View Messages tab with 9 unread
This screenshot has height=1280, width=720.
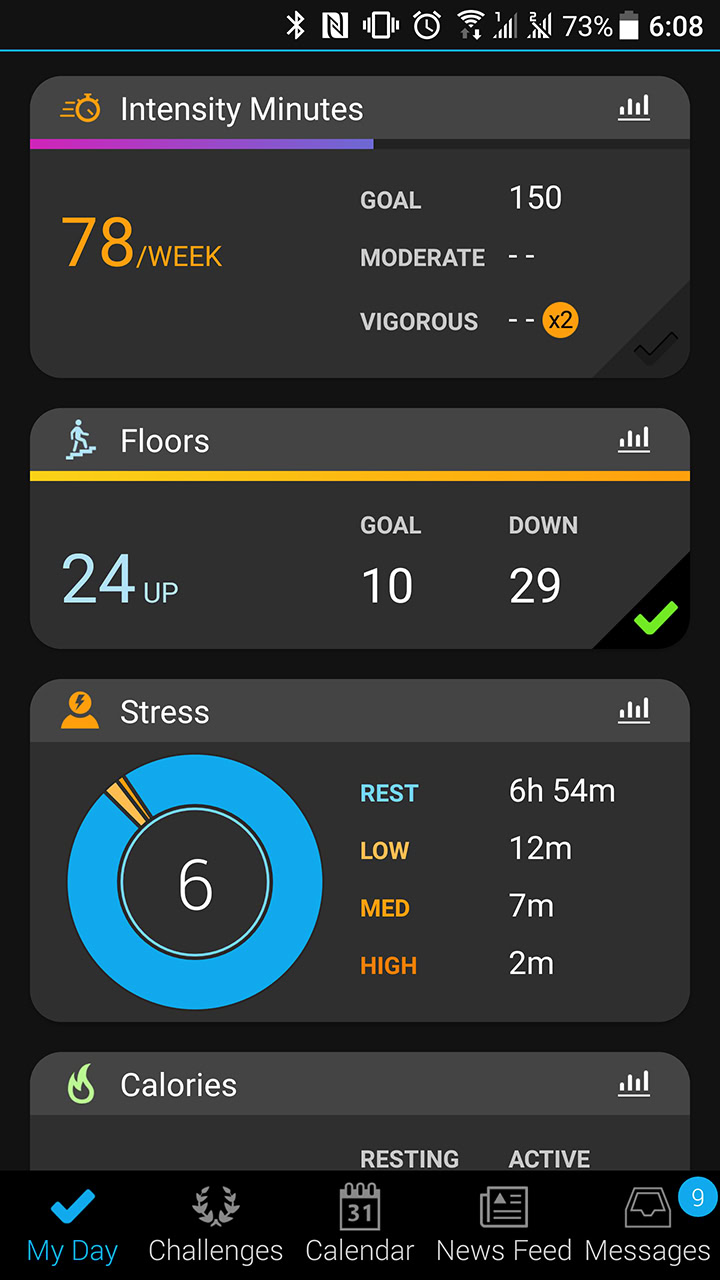tap(647, 1226)
